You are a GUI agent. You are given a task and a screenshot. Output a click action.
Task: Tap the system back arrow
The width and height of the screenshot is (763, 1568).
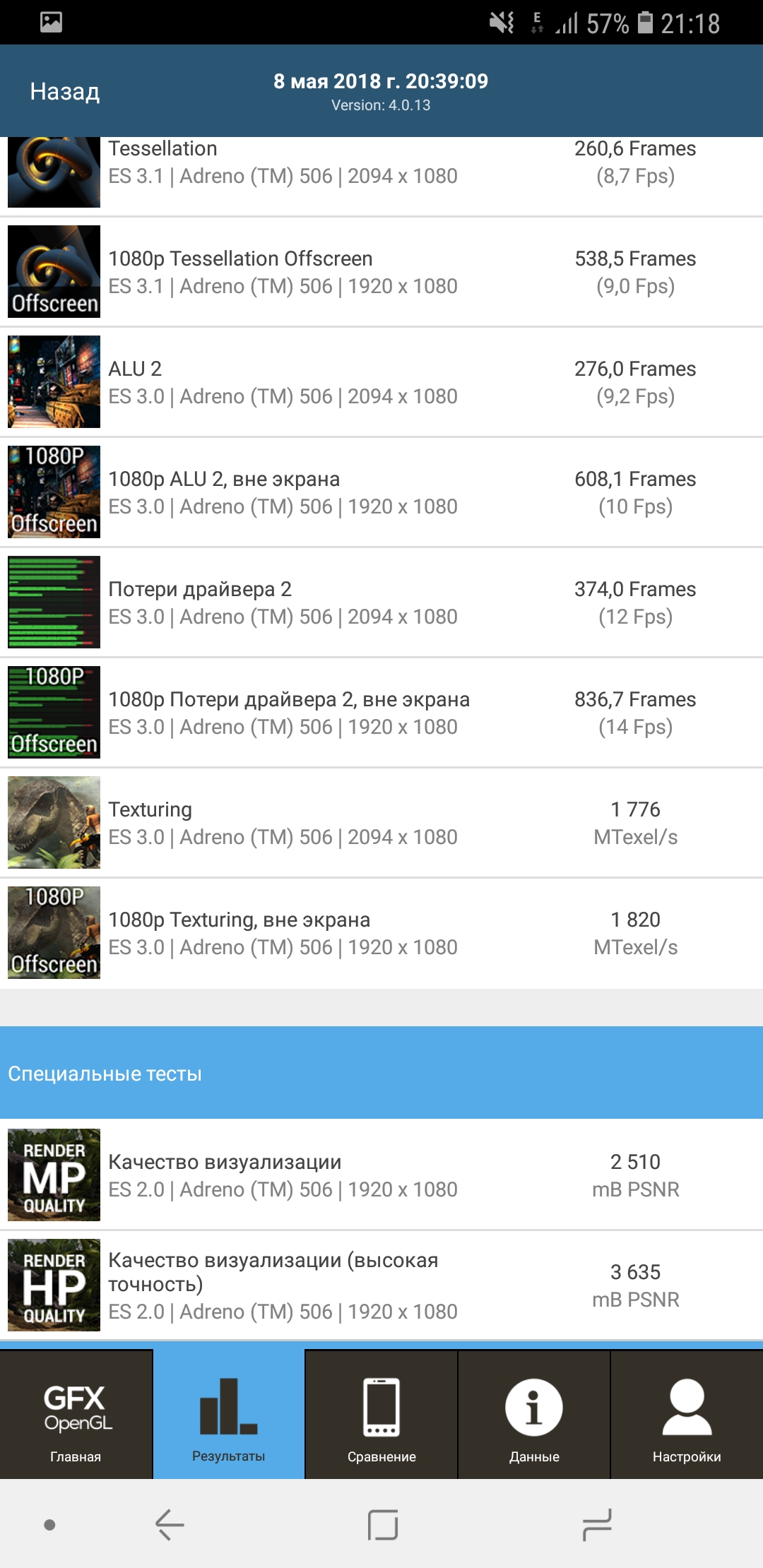point(170,1524)
